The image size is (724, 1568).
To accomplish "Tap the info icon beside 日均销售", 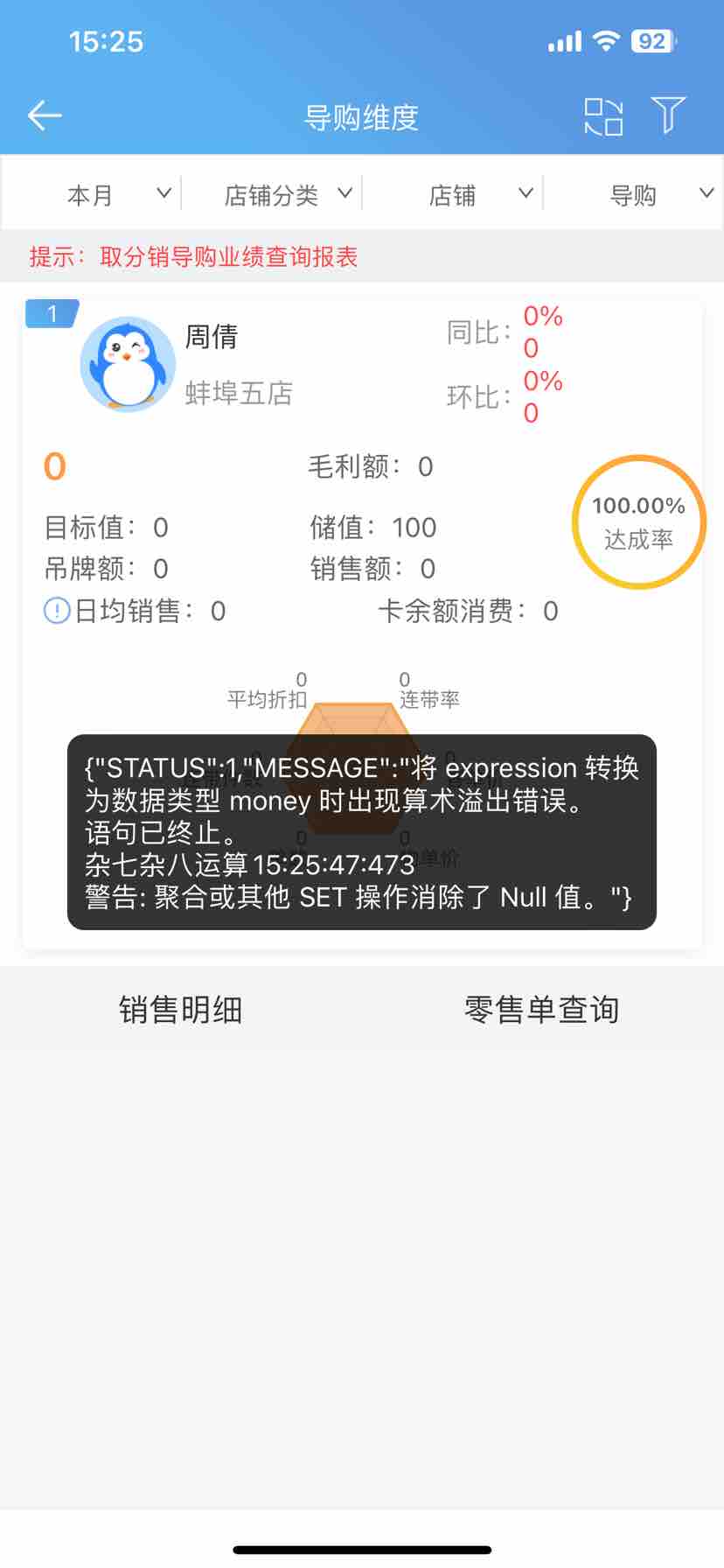I will click(x=57, y=611).
